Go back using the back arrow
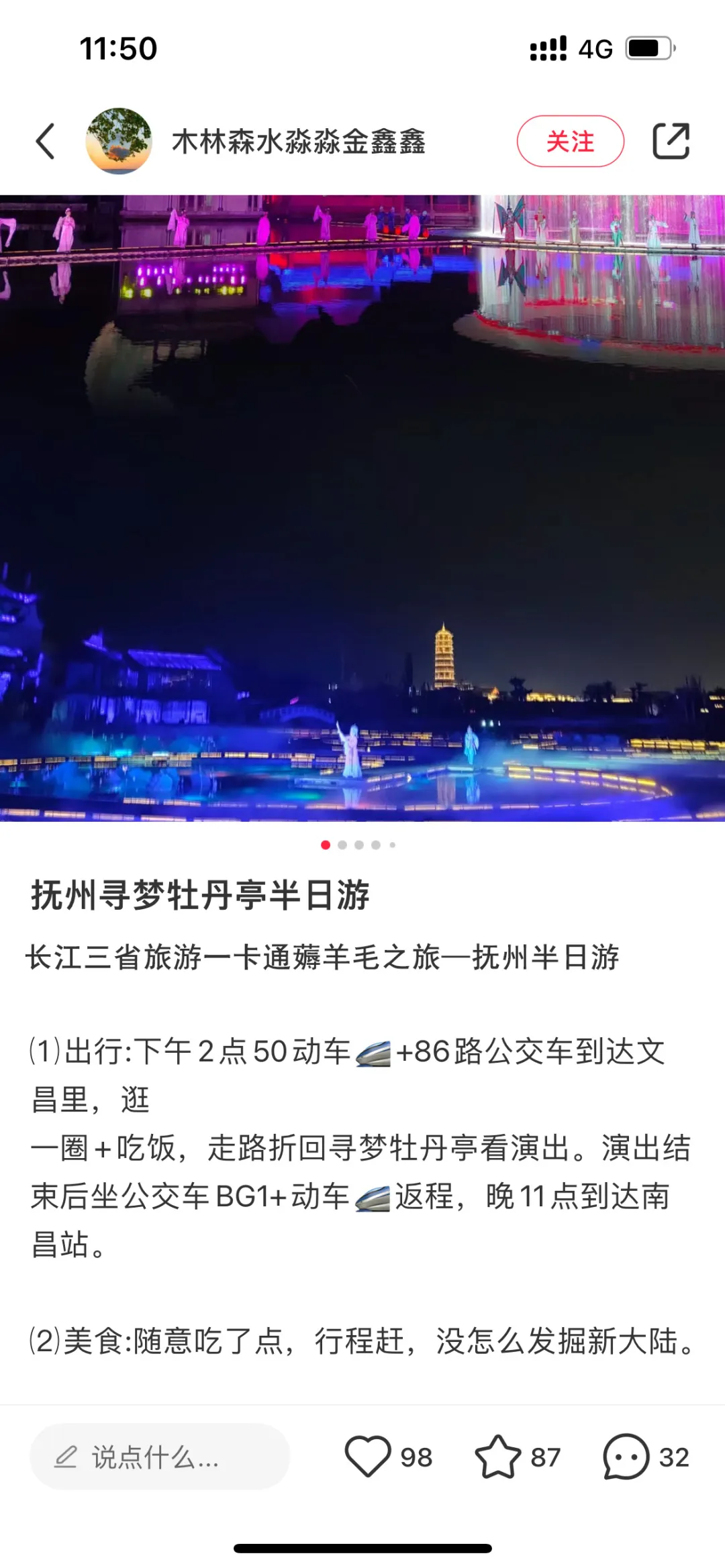Screen dimensions: 725x1568 pos(45,142)
